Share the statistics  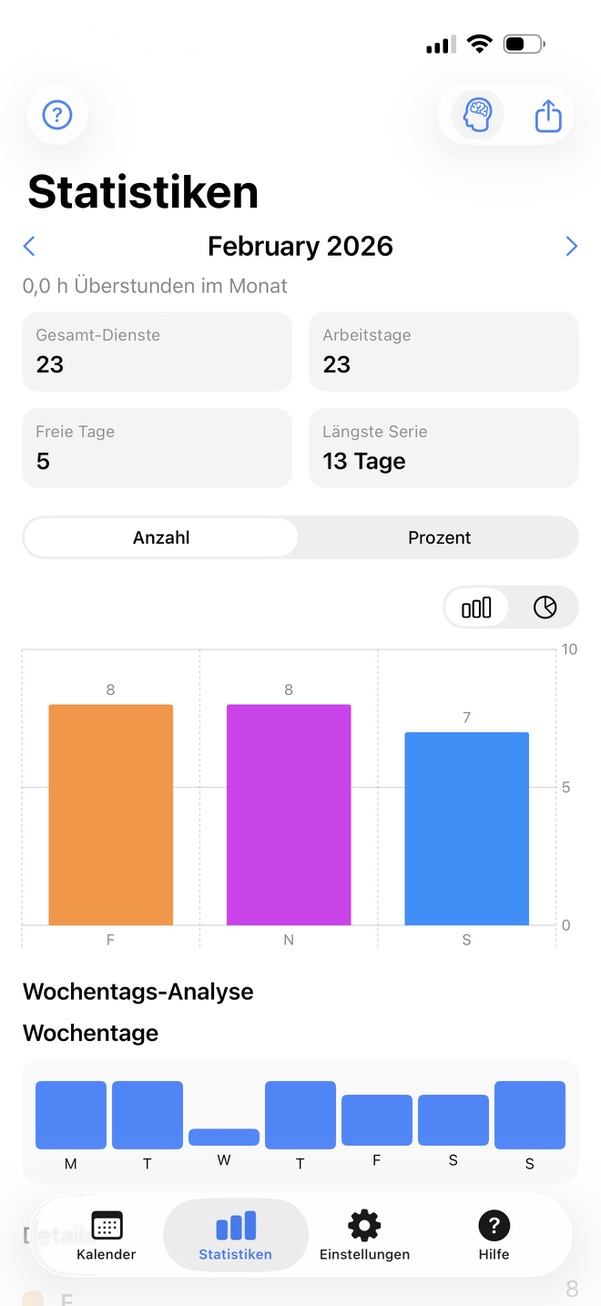coord(548,116)
